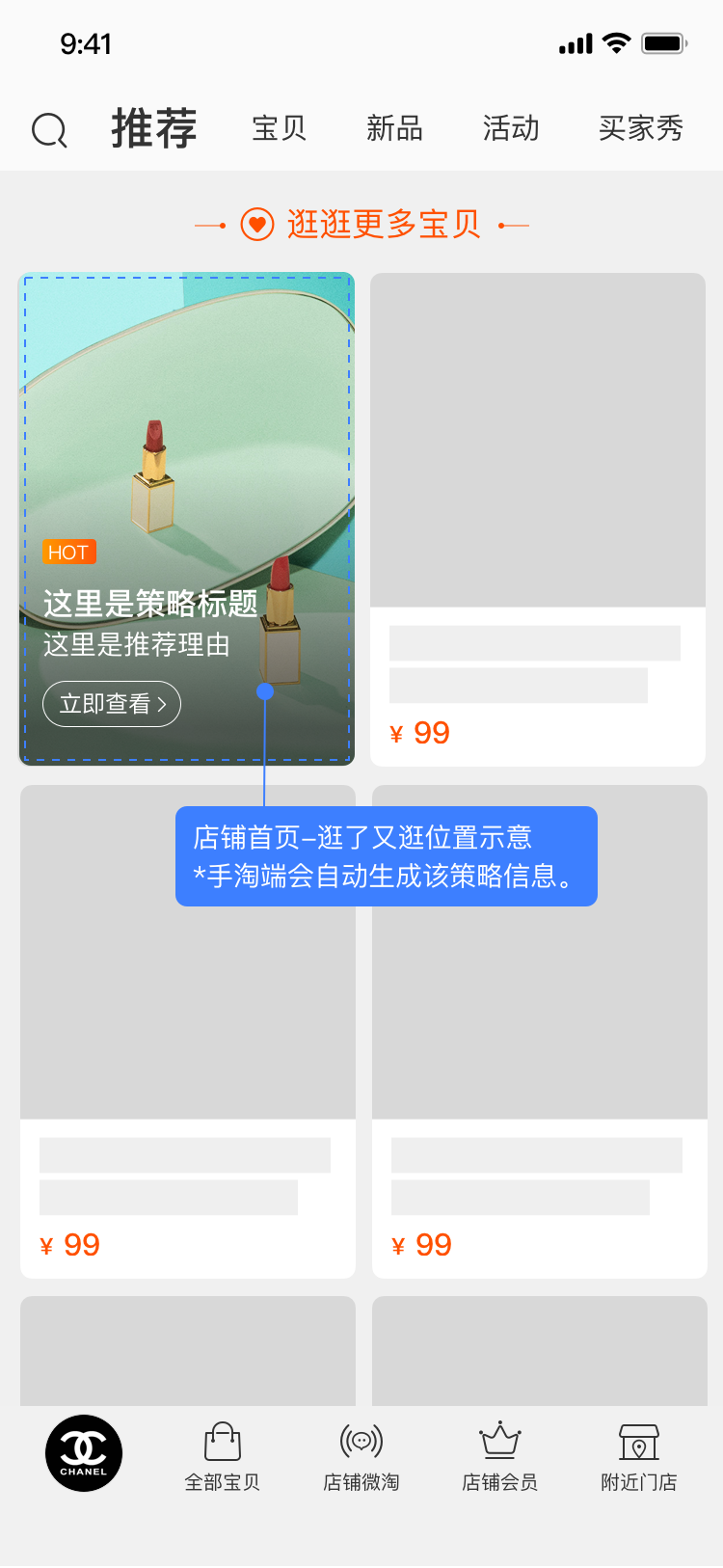Open the HOT lipstick strategy card
This screenshot has width=723, height=1568.
click(x=187, y=434)
